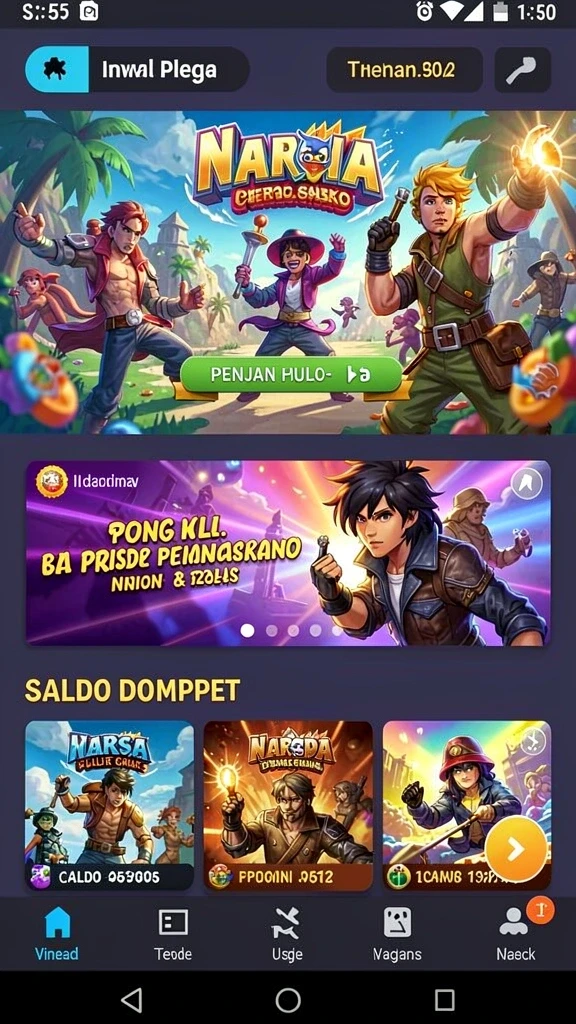Tap the green Penjan Hulo button
Viewport: 576px width, 1024px height.
291,375
